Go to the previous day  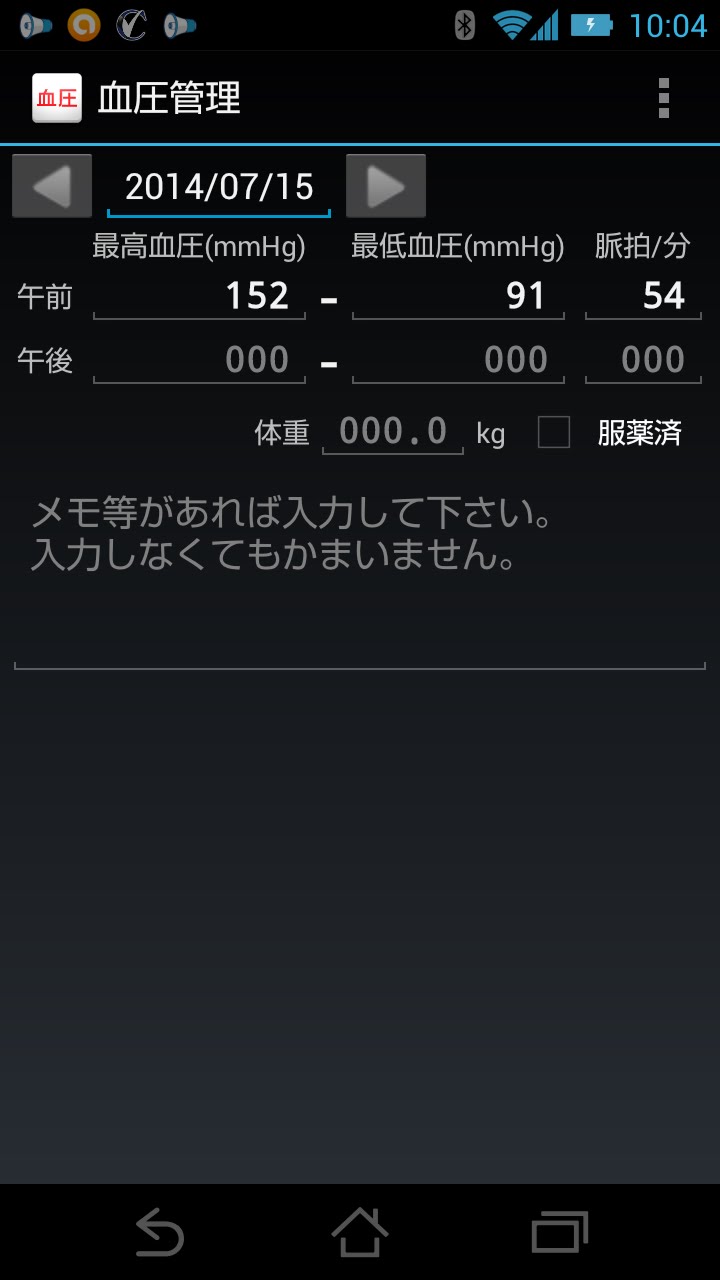pyautogui.click(x=52, y=186)
